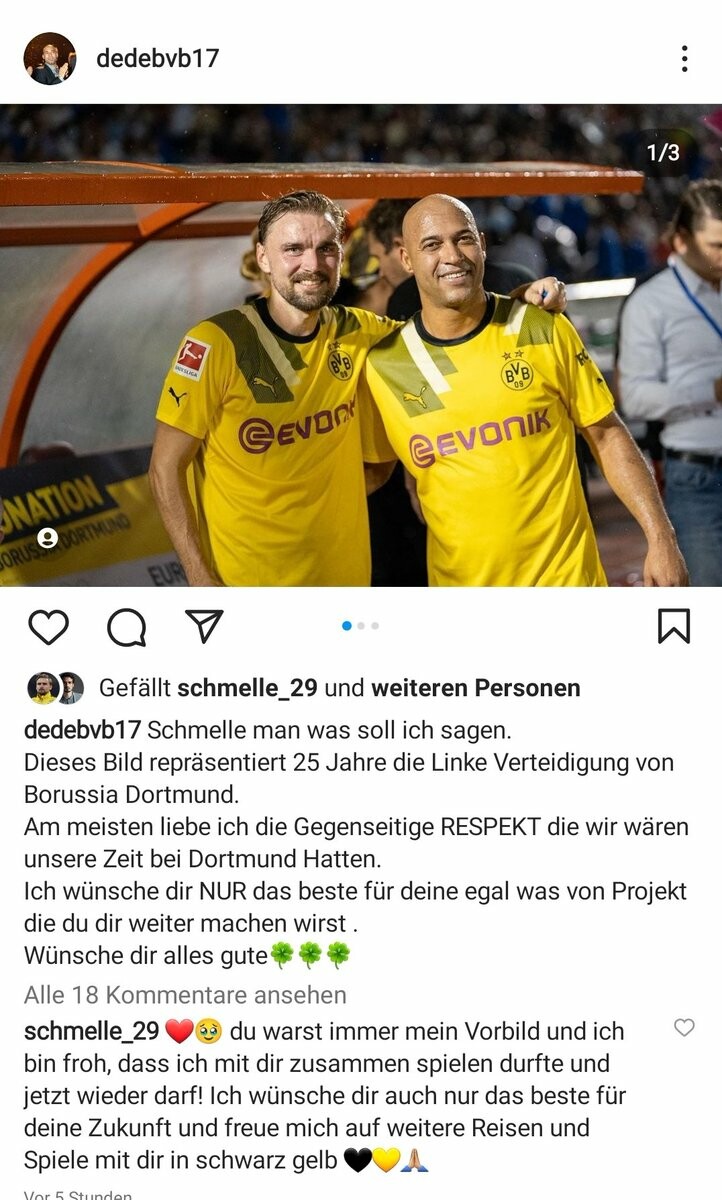The width and height of the screenshot is (722, 1200).
Task: Open dedebvb17's profile from the caption
Action: (82, 729)
